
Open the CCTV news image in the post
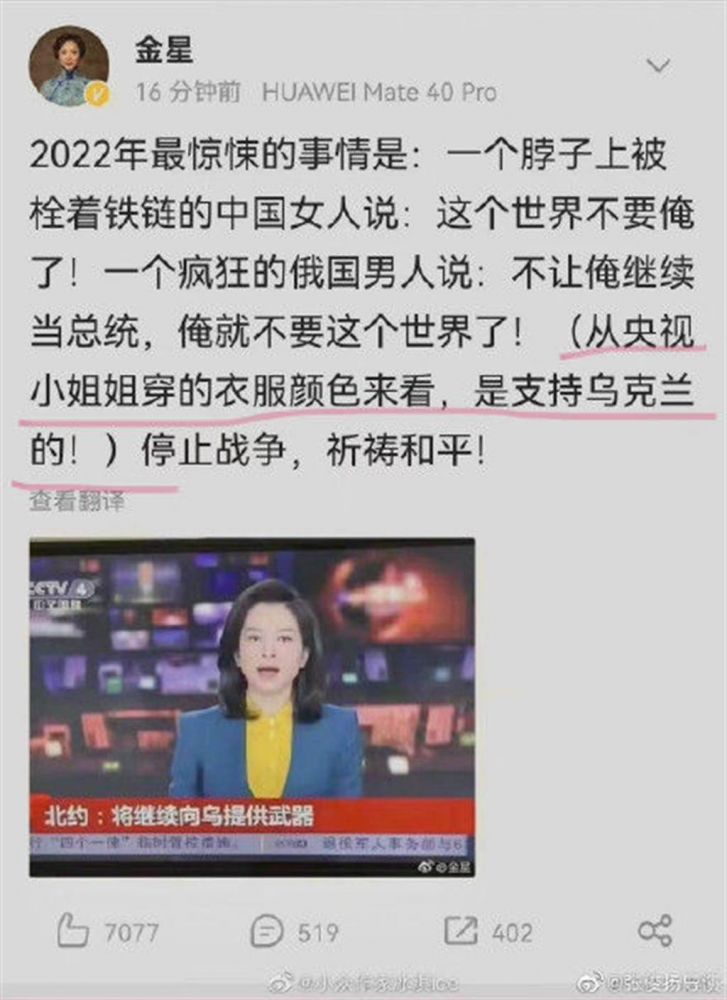pyautogui.click(x=252, y=707)
